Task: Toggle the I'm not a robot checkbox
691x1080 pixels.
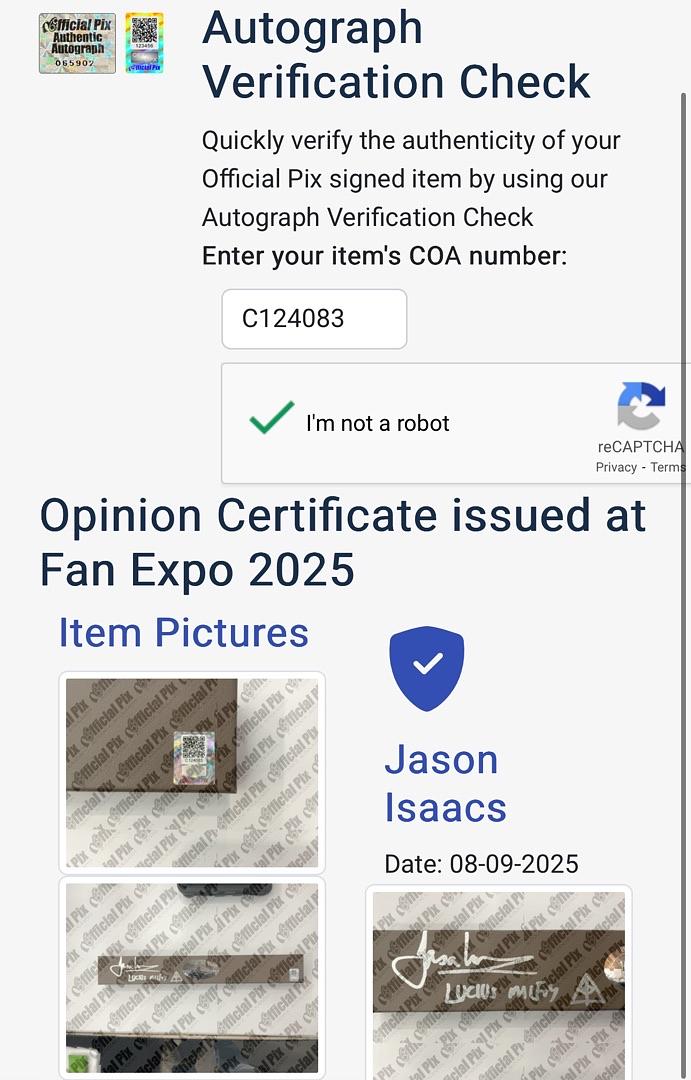Action: click(x=272, y=419)
